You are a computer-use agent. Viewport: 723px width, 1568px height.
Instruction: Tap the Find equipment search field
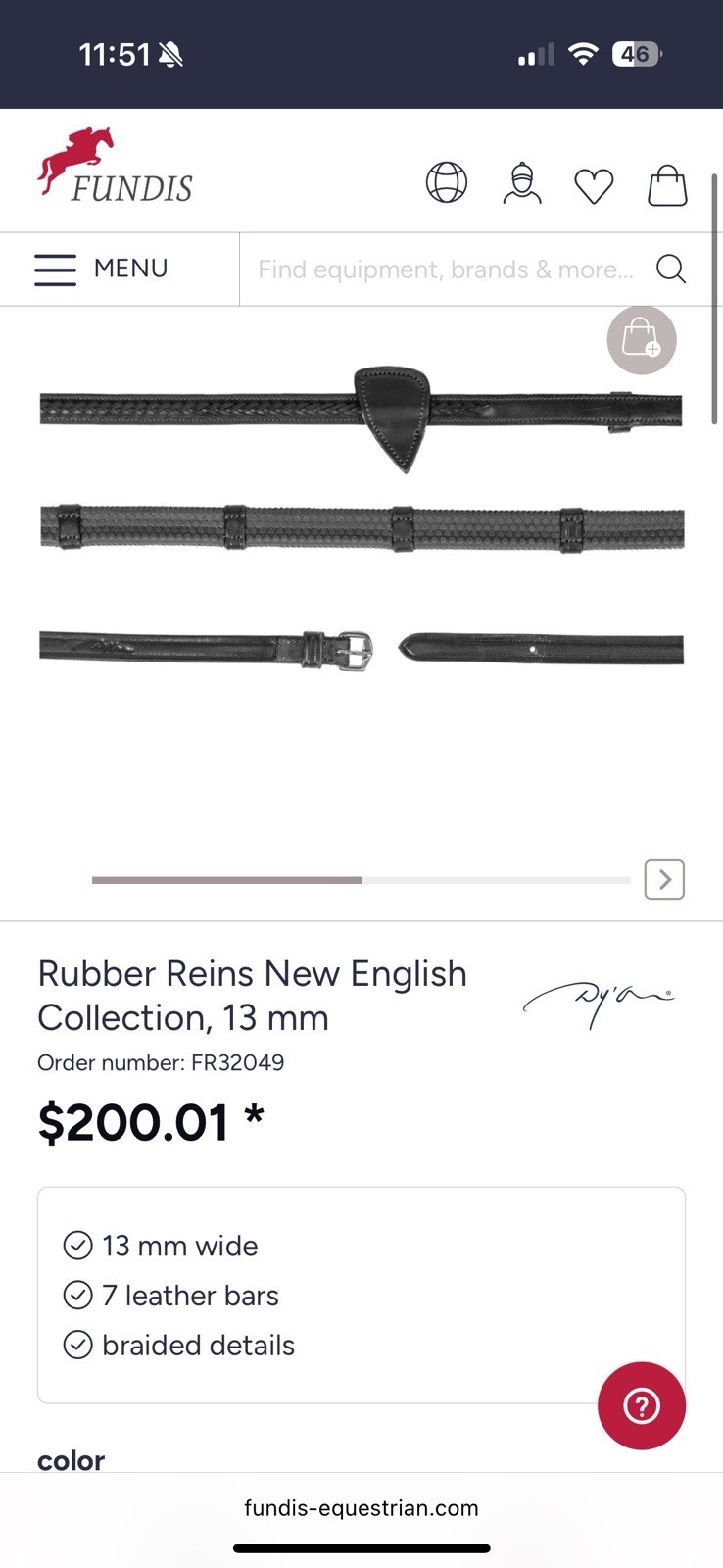[x=446, y=269]
